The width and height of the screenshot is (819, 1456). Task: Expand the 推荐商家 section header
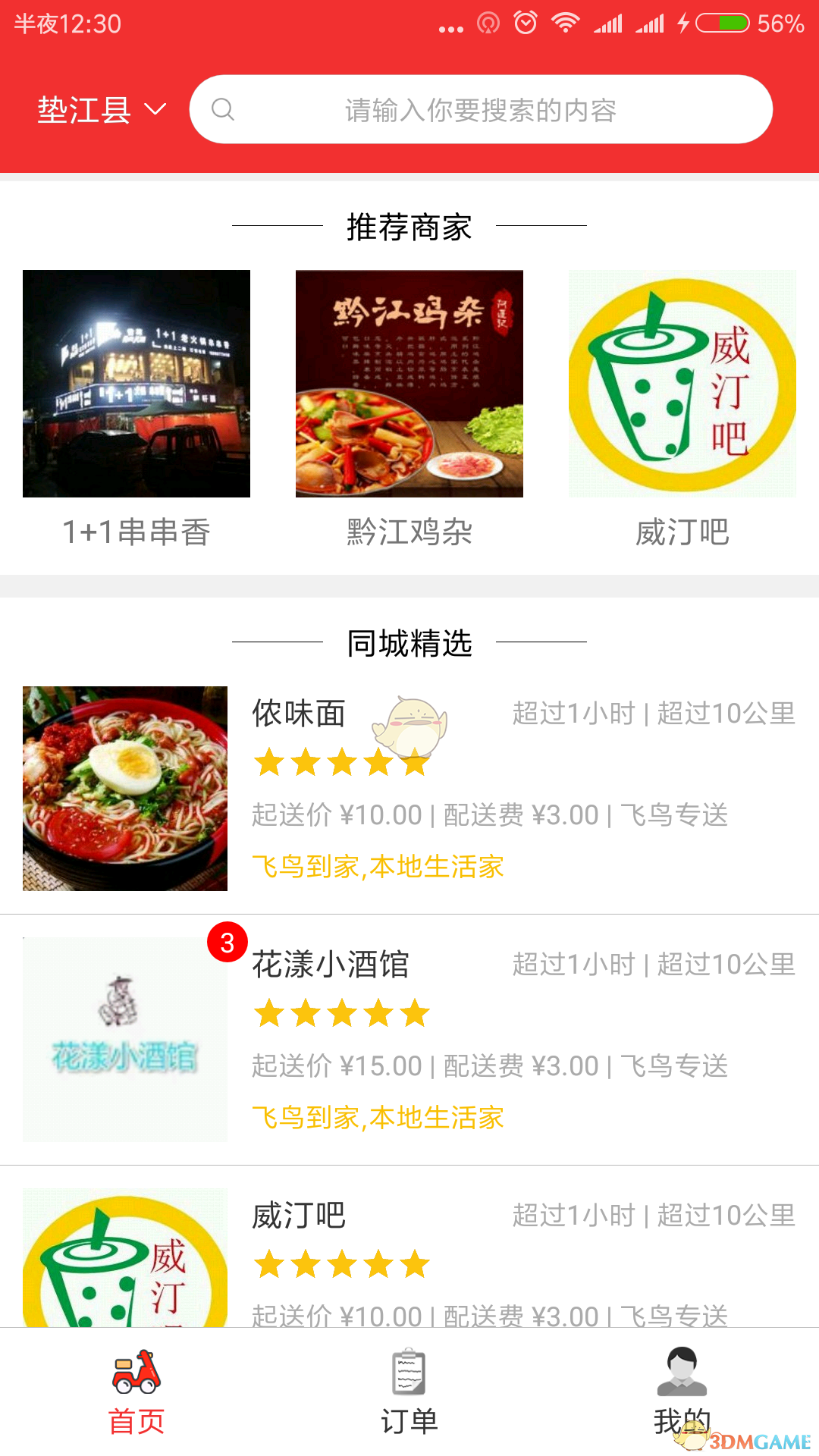point(408,225)
